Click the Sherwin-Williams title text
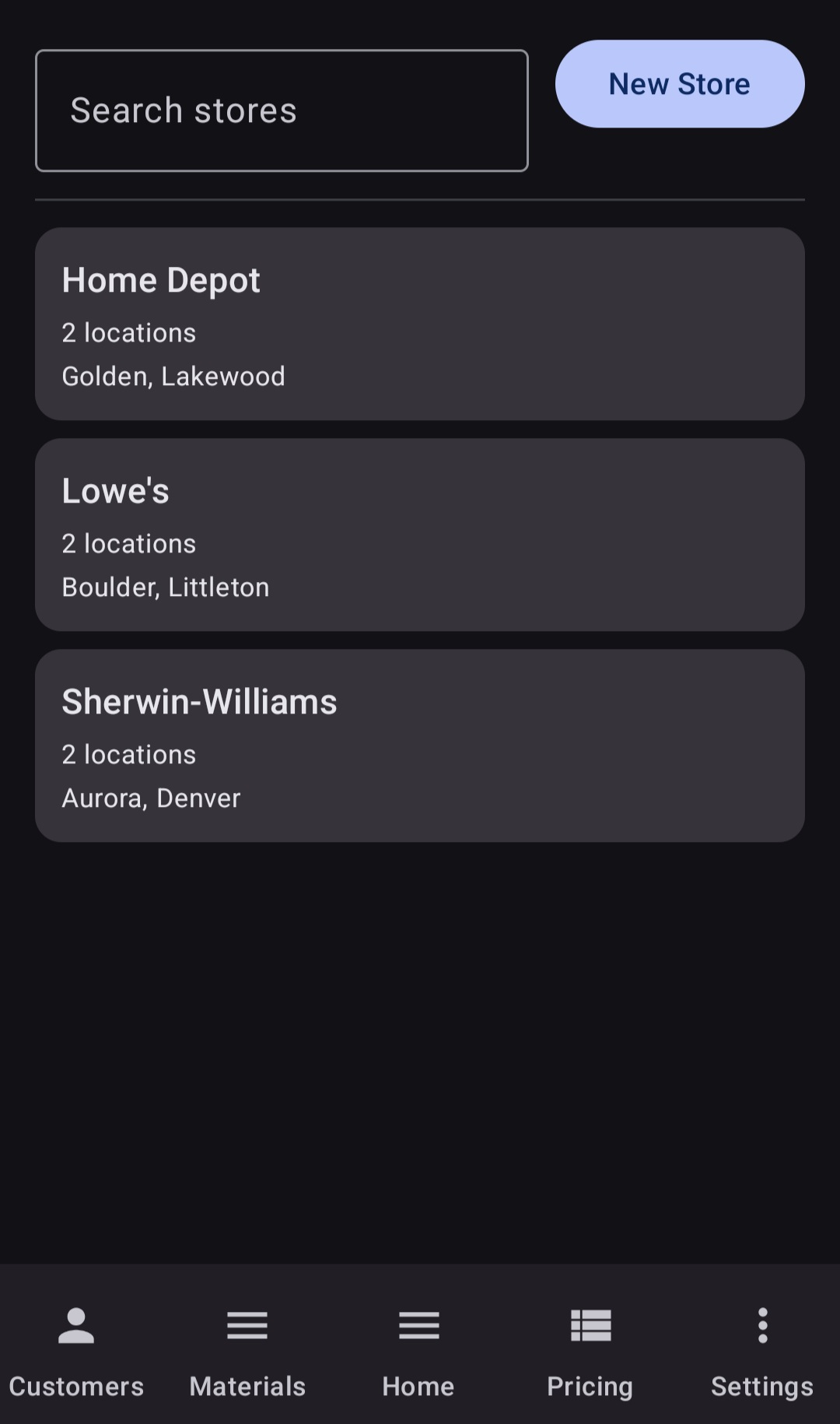The height and width of the screenshot is (1424, 840). click(x=199, y=701)
